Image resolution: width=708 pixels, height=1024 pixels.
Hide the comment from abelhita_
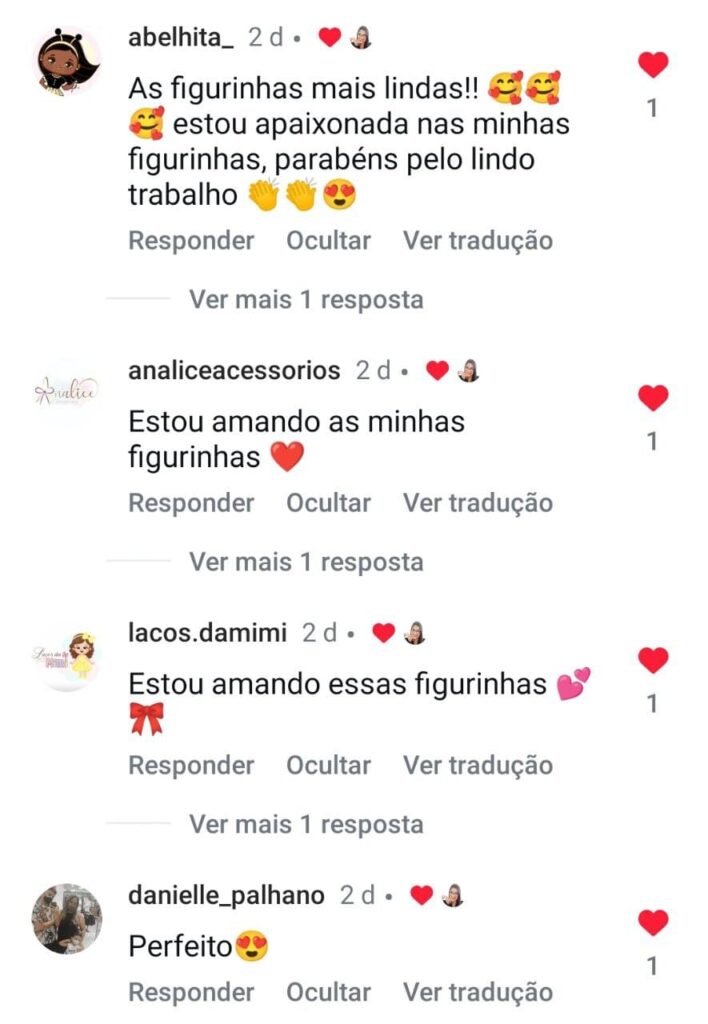tap(328, 241)
